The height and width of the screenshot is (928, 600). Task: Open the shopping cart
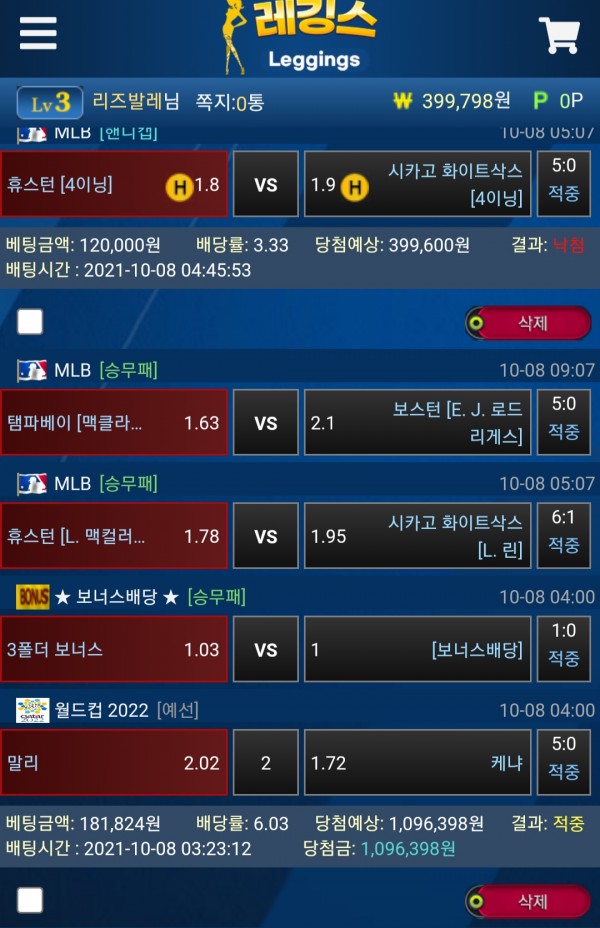[560, 35]
